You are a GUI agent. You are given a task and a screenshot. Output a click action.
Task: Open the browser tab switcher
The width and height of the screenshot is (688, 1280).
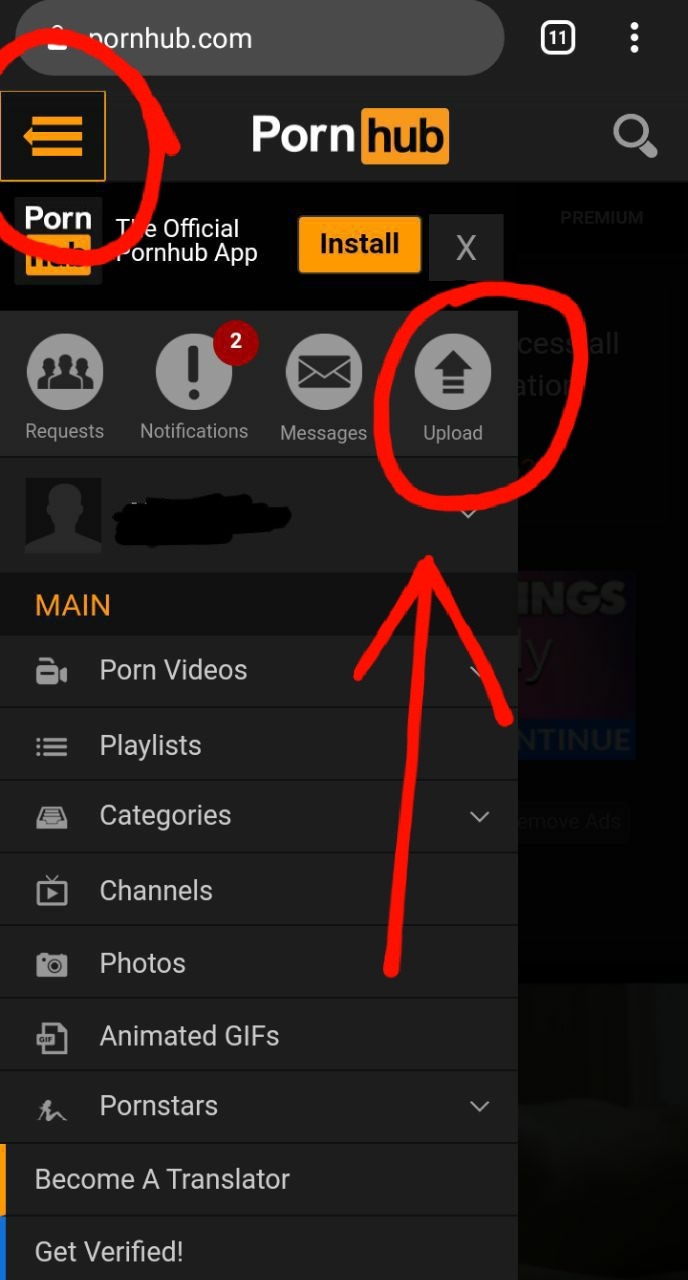coord(558,39)
